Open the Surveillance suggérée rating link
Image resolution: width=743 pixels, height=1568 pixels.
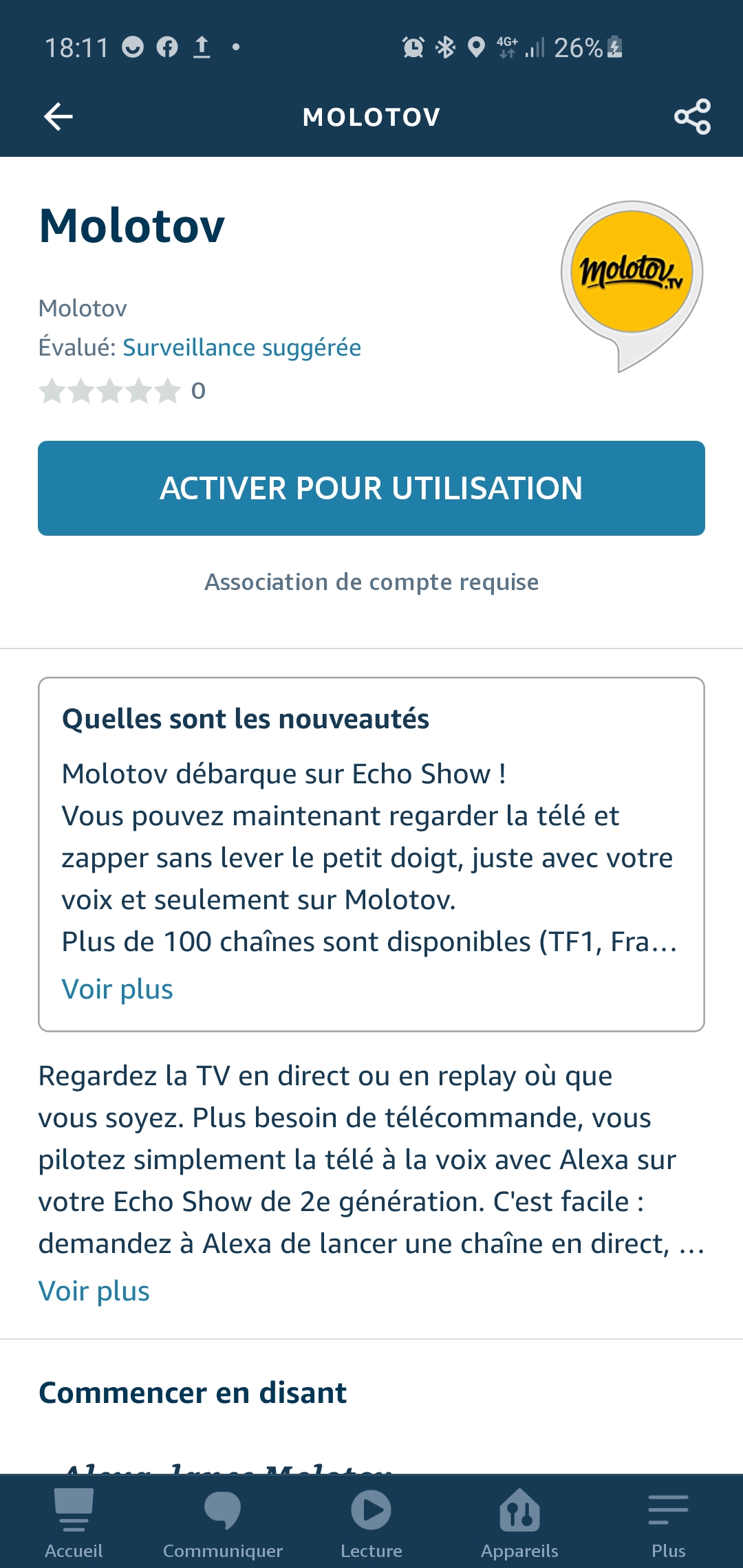241,347
